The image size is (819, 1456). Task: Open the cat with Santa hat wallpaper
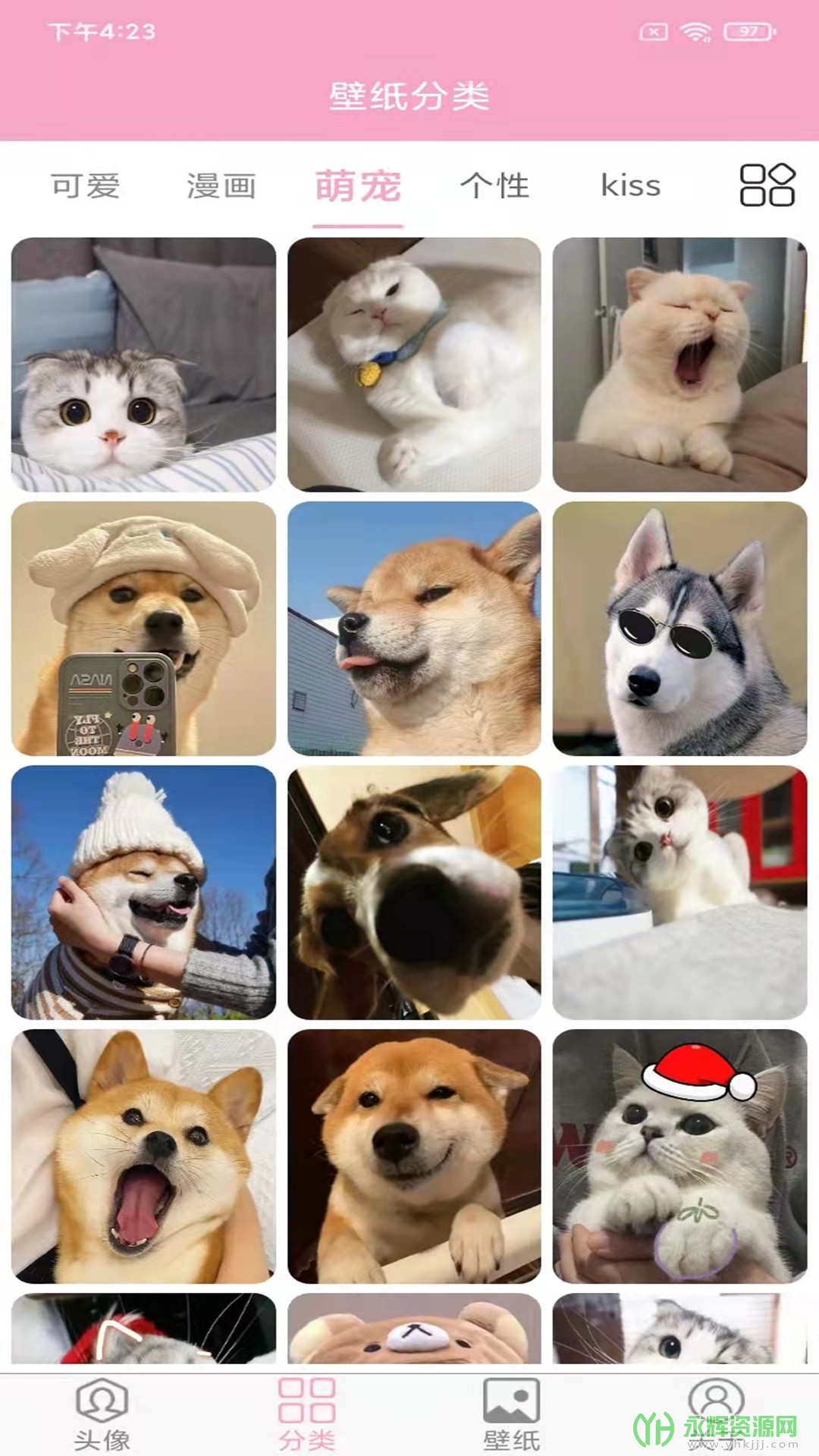[679, 1156]
